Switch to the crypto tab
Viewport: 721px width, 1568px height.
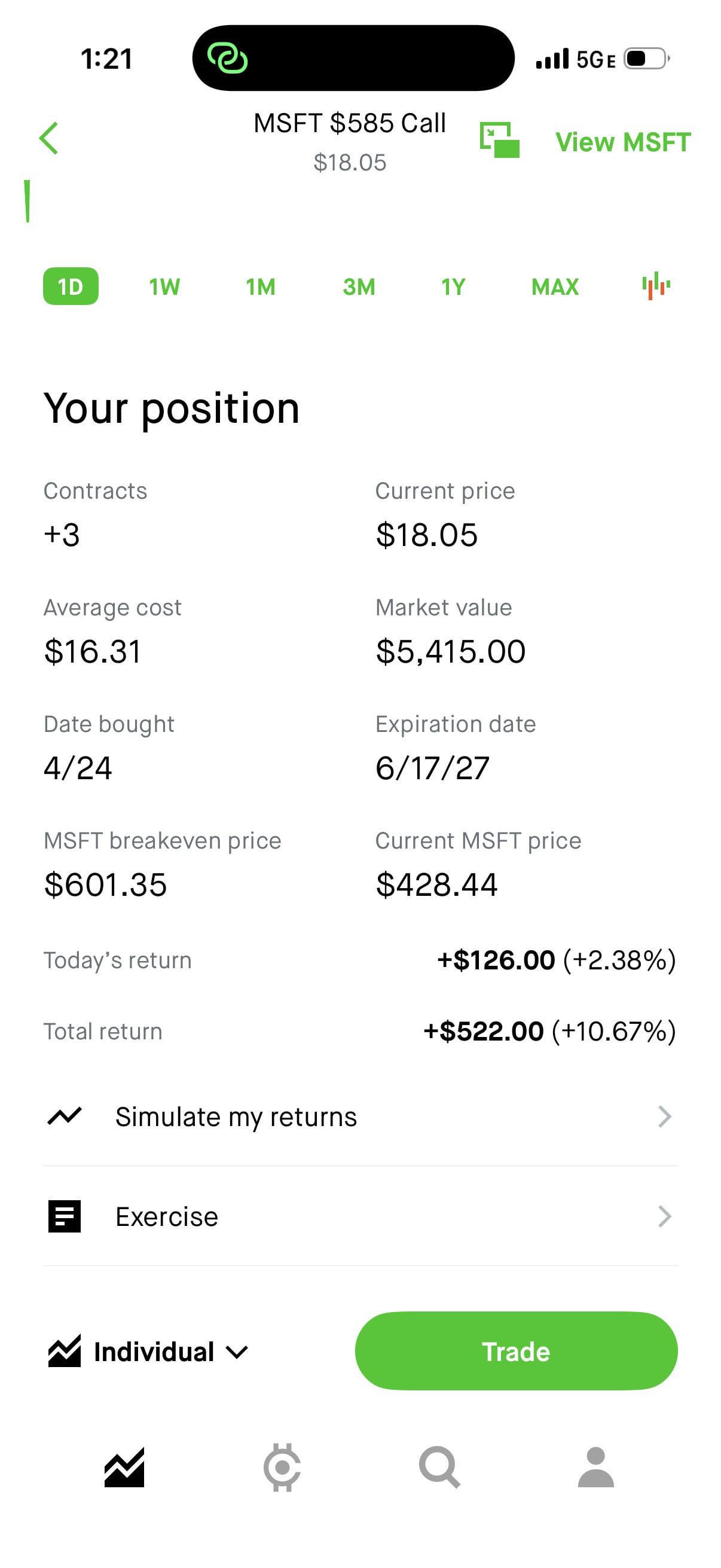(x=282, y=1468)
